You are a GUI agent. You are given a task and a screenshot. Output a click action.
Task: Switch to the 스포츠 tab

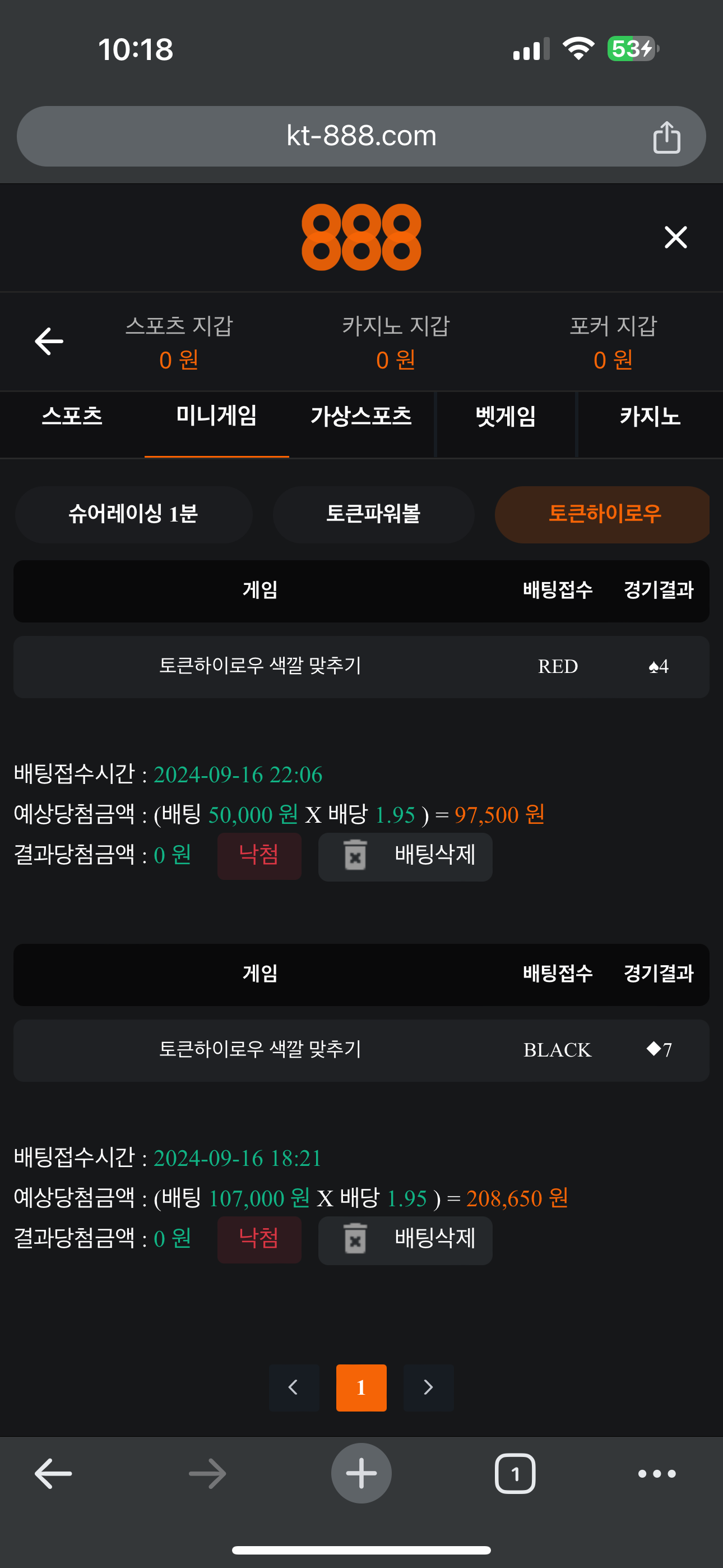click(72, 417)
